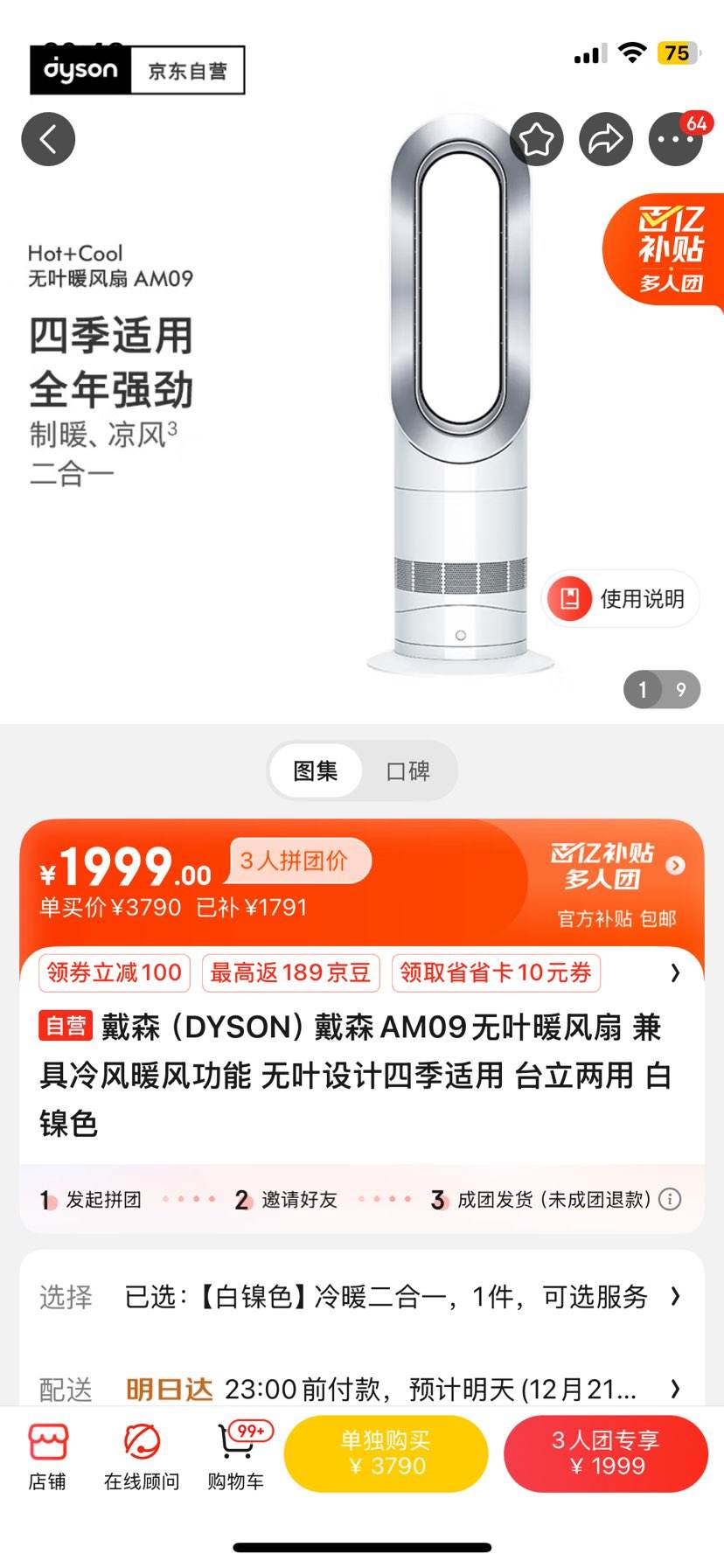Expand the coupon row via its right chevron

[674, 972]
